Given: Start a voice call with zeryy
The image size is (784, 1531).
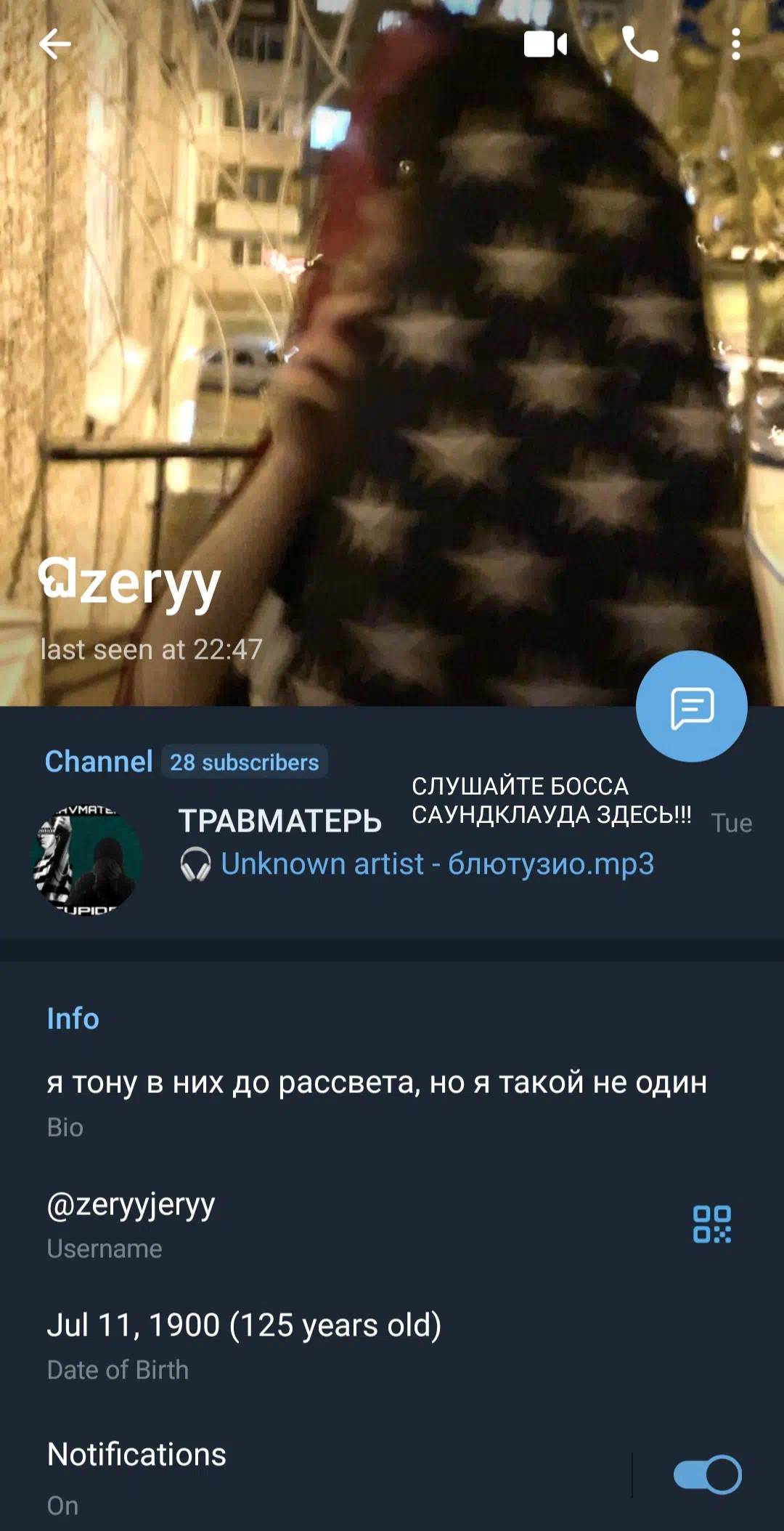Looking at the screenshot, I should 640,44.
